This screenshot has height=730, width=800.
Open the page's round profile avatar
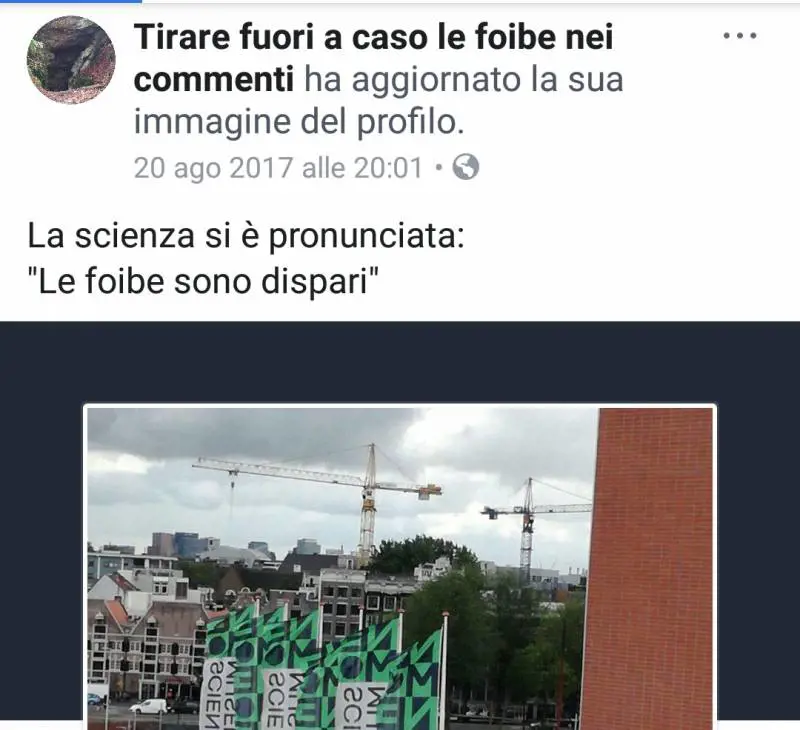click(70, 60)
